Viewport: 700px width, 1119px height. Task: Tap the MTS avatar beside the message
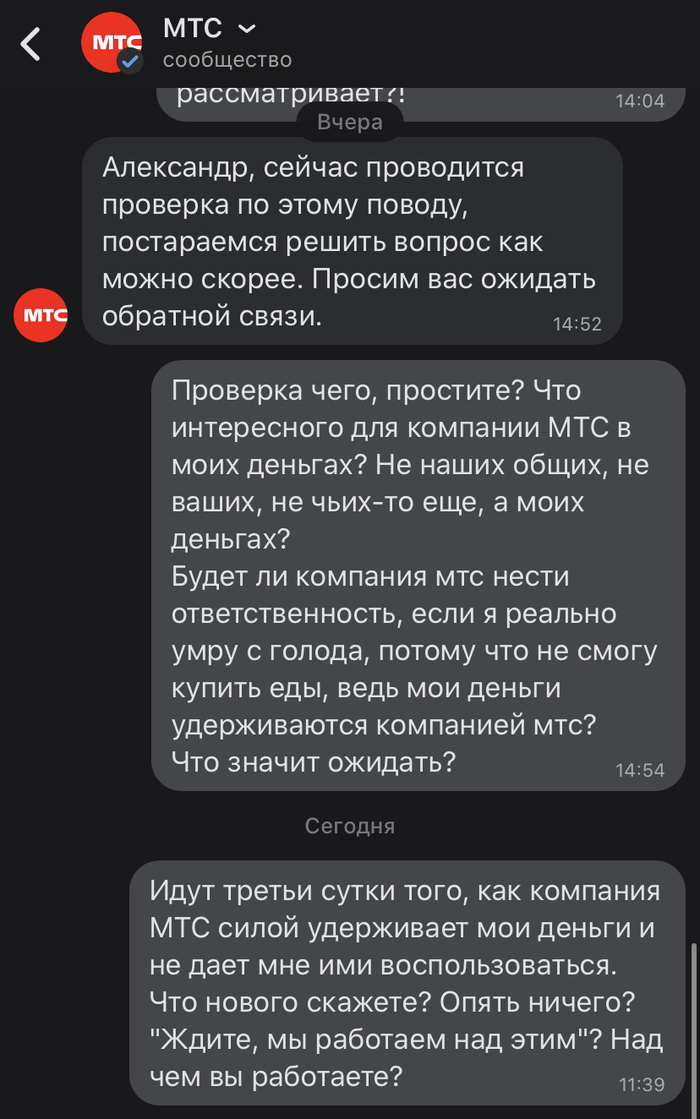pyautogui.click(x=40, y=315)
